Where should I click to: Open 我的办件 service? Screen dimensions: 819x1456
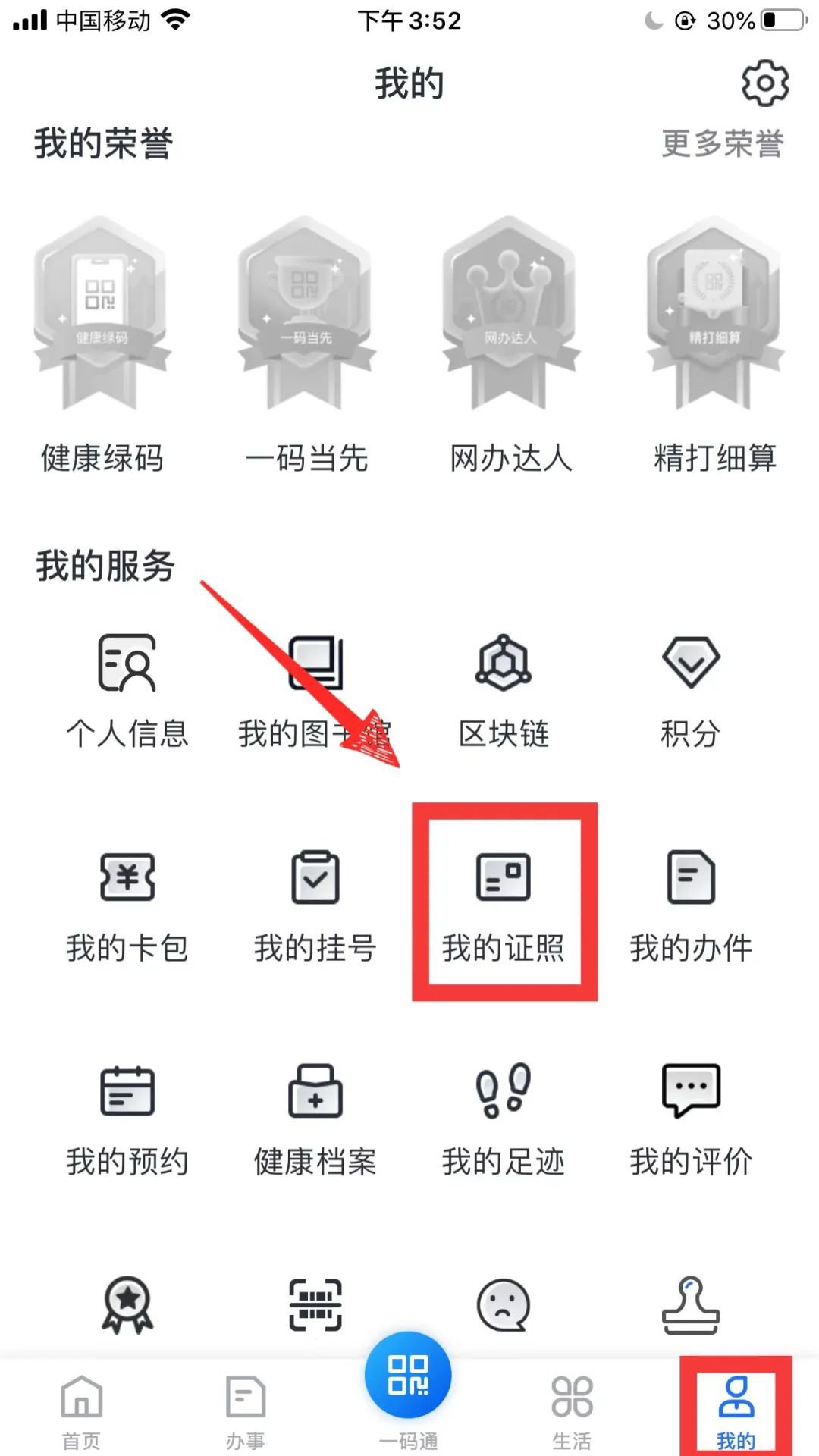[690, 904]
